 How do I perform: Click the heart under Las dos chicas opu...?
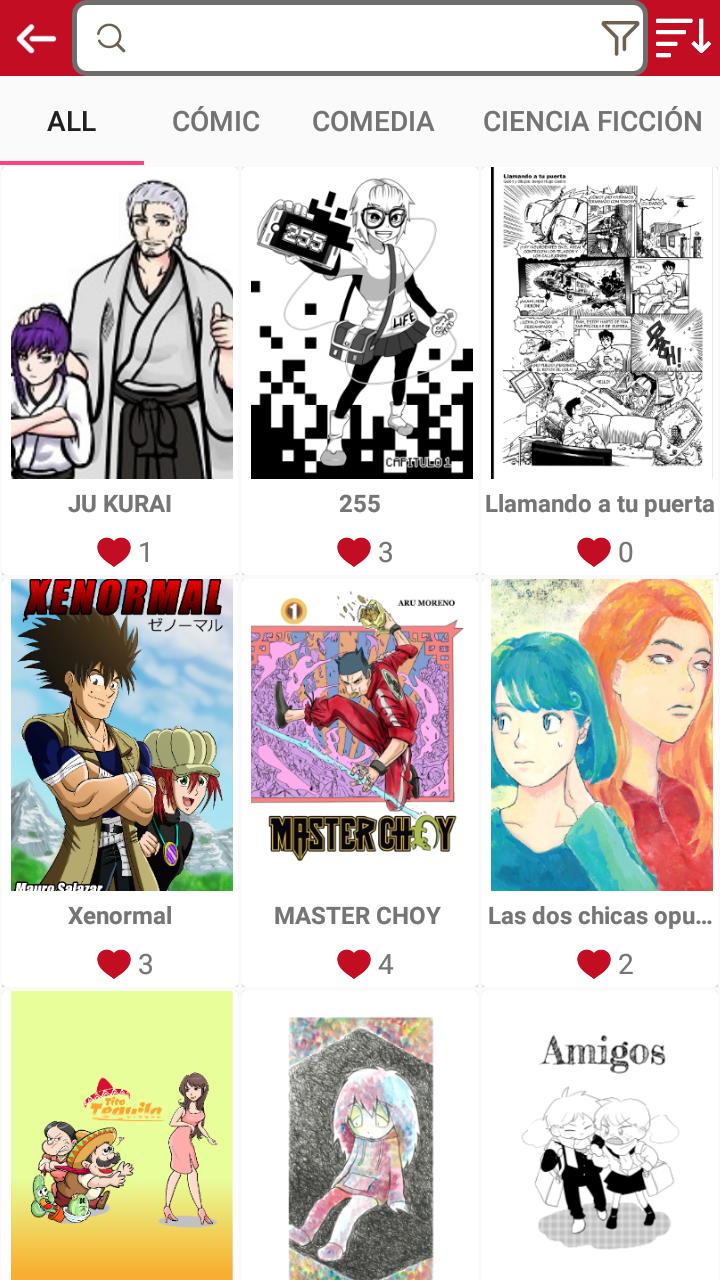pos(592,963)
